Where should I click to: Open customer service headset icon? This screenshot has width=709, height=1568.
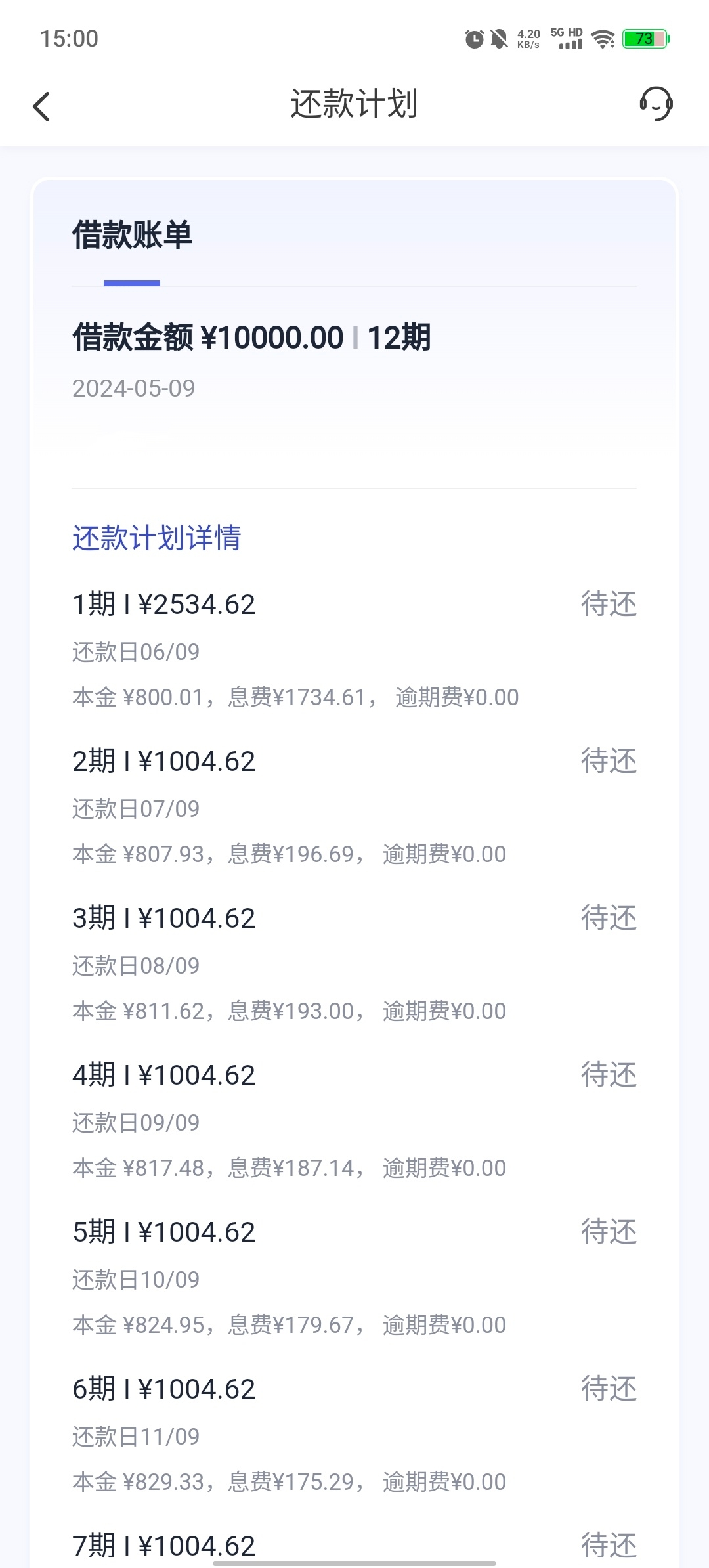[656, 104]
